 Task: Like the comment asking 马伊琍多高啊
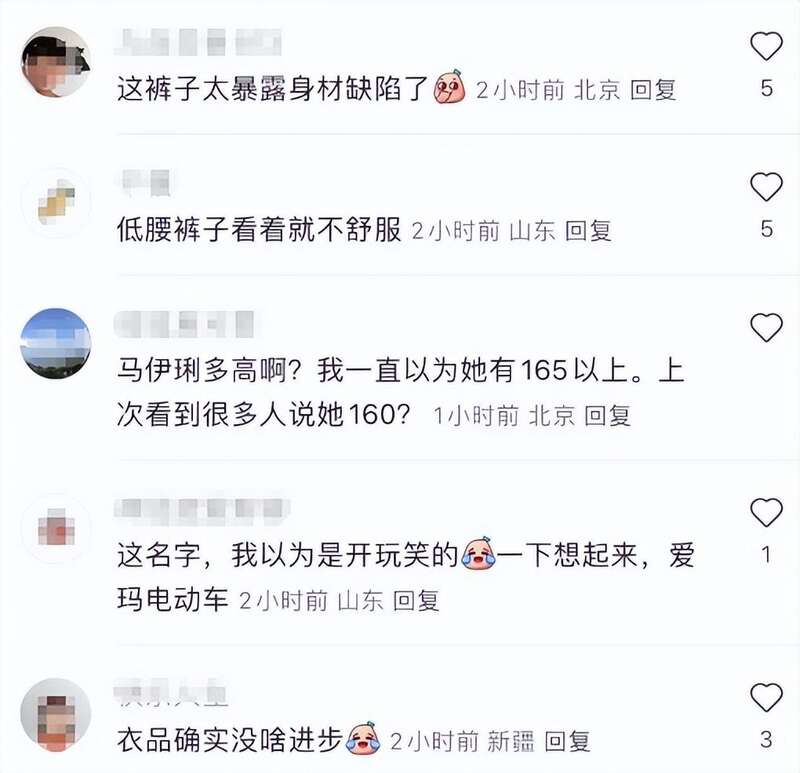point(766,327)
